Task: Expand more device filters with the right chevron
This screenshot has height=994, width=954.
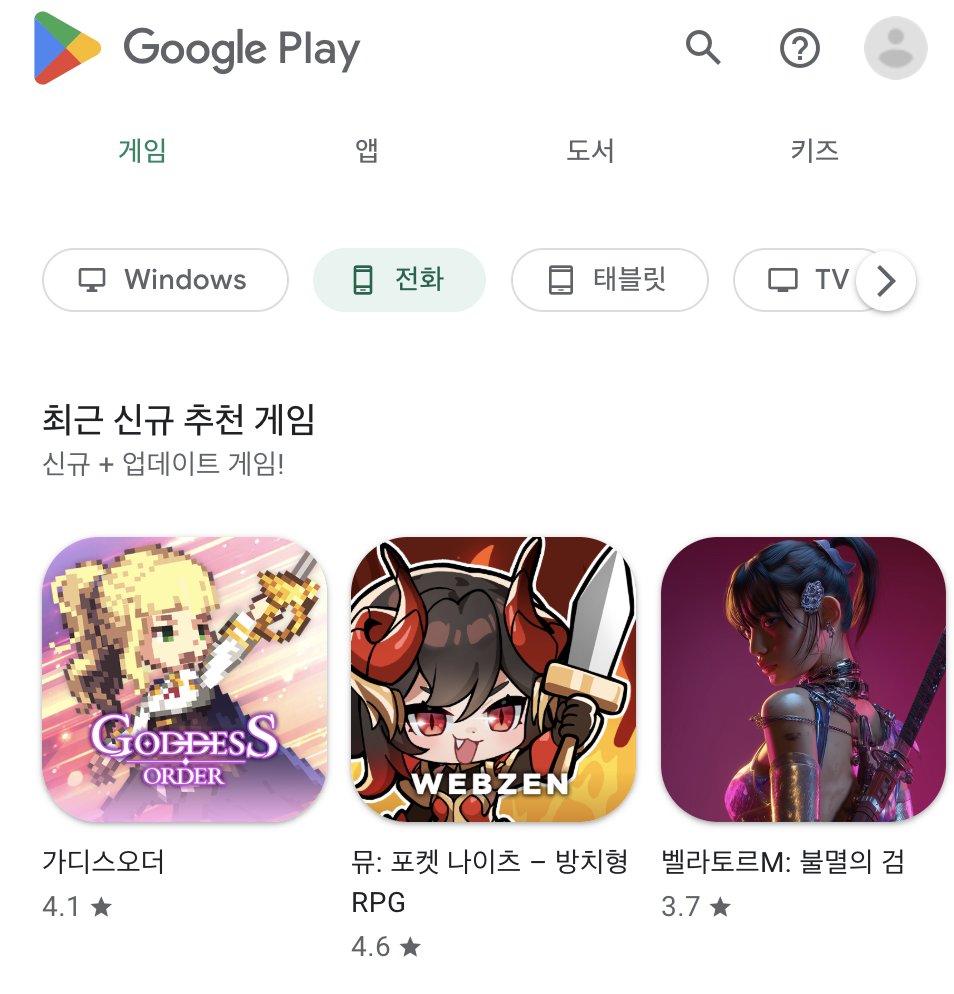Action: [884, 281]
